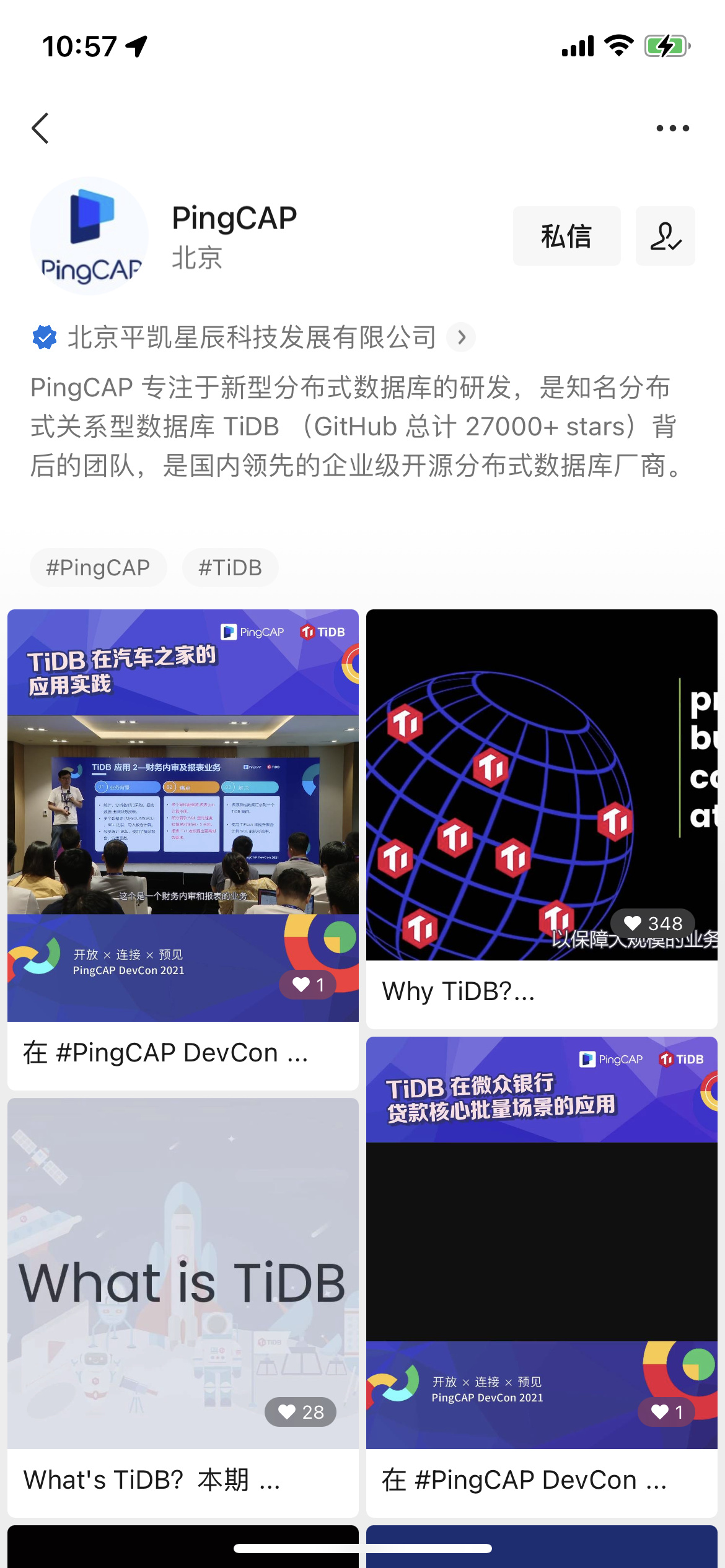
Task: Open the TiDB 在汽车之家的应用实践 video
Action: 183,815
